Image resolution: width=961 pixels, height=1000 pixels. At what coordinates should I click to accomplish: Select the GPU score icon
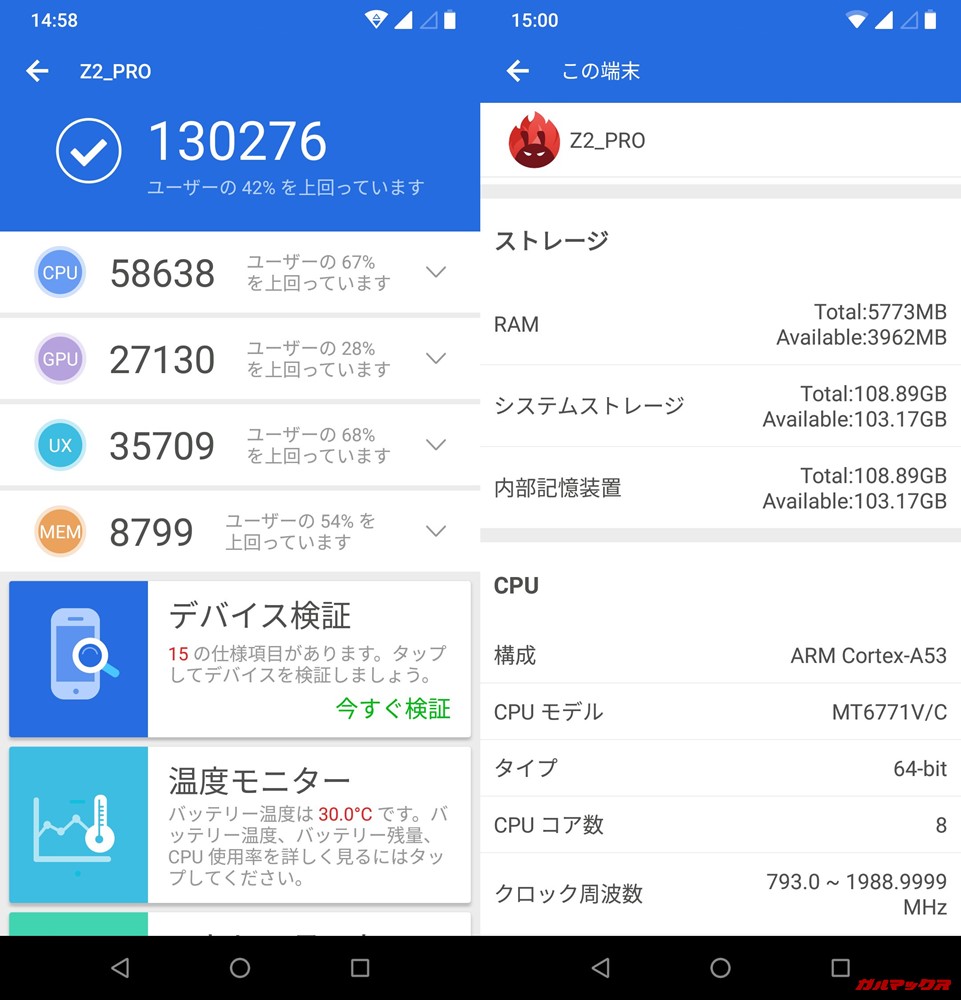point(59,358)
